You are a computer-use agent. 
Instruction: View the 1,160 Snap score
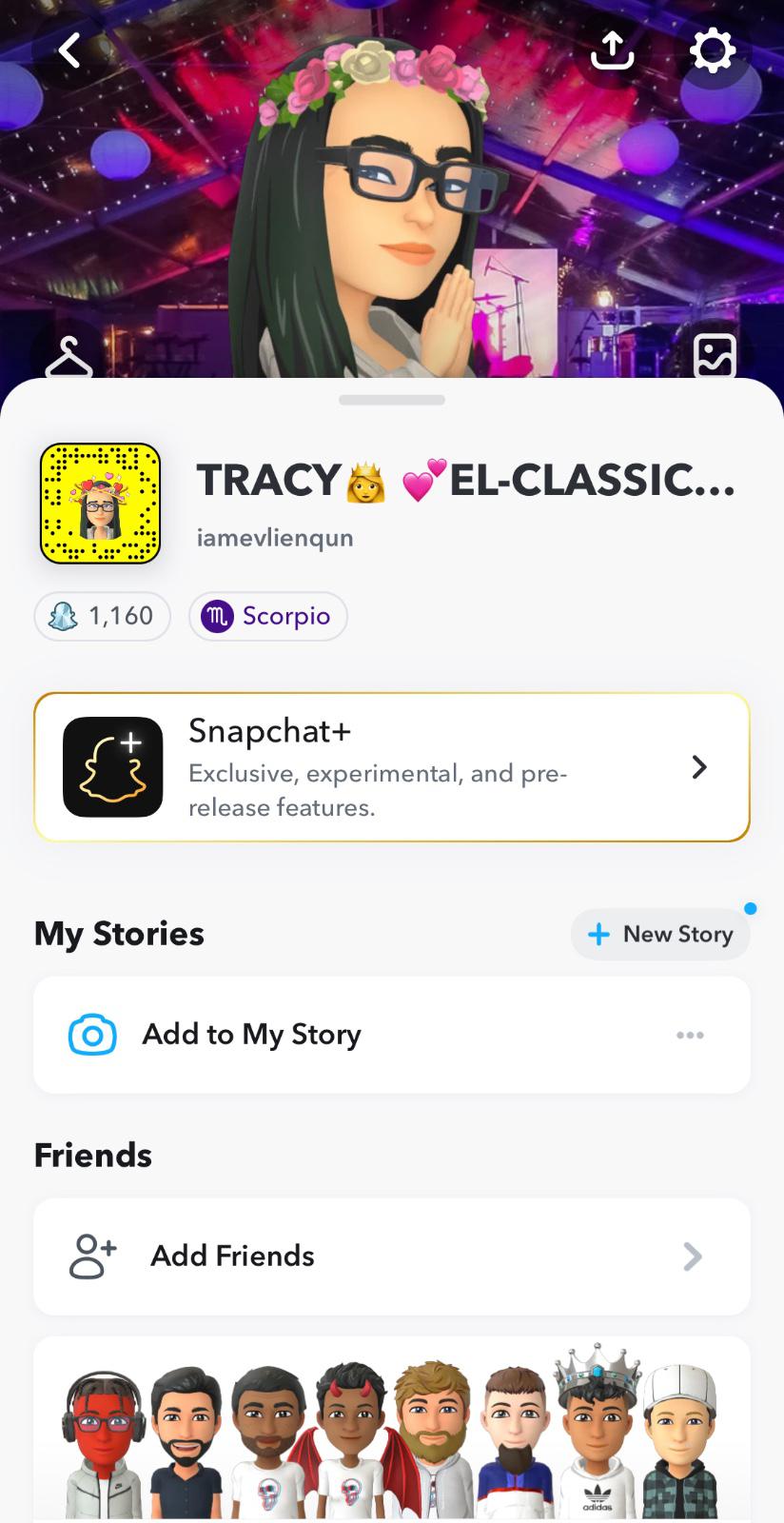click(103, 616)
